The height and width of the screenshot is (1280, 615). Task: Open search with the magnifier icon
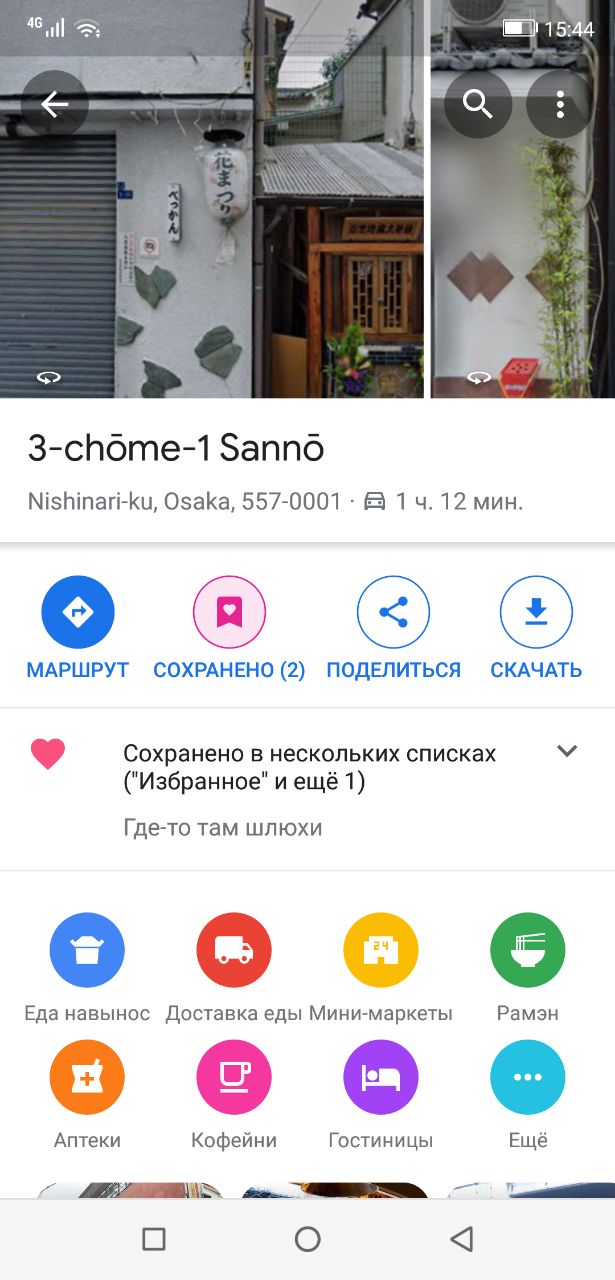point(478,104)
